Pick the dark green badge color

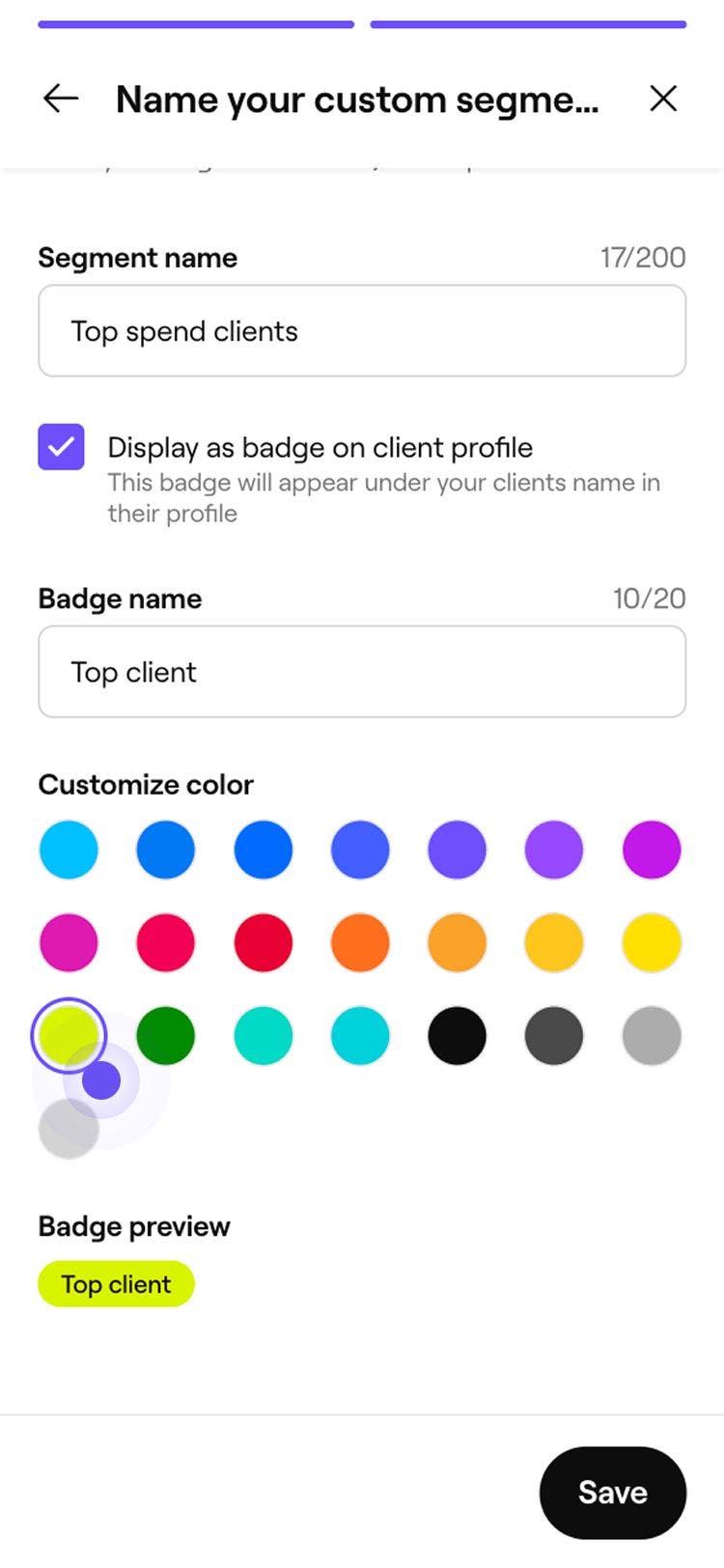165,1035
